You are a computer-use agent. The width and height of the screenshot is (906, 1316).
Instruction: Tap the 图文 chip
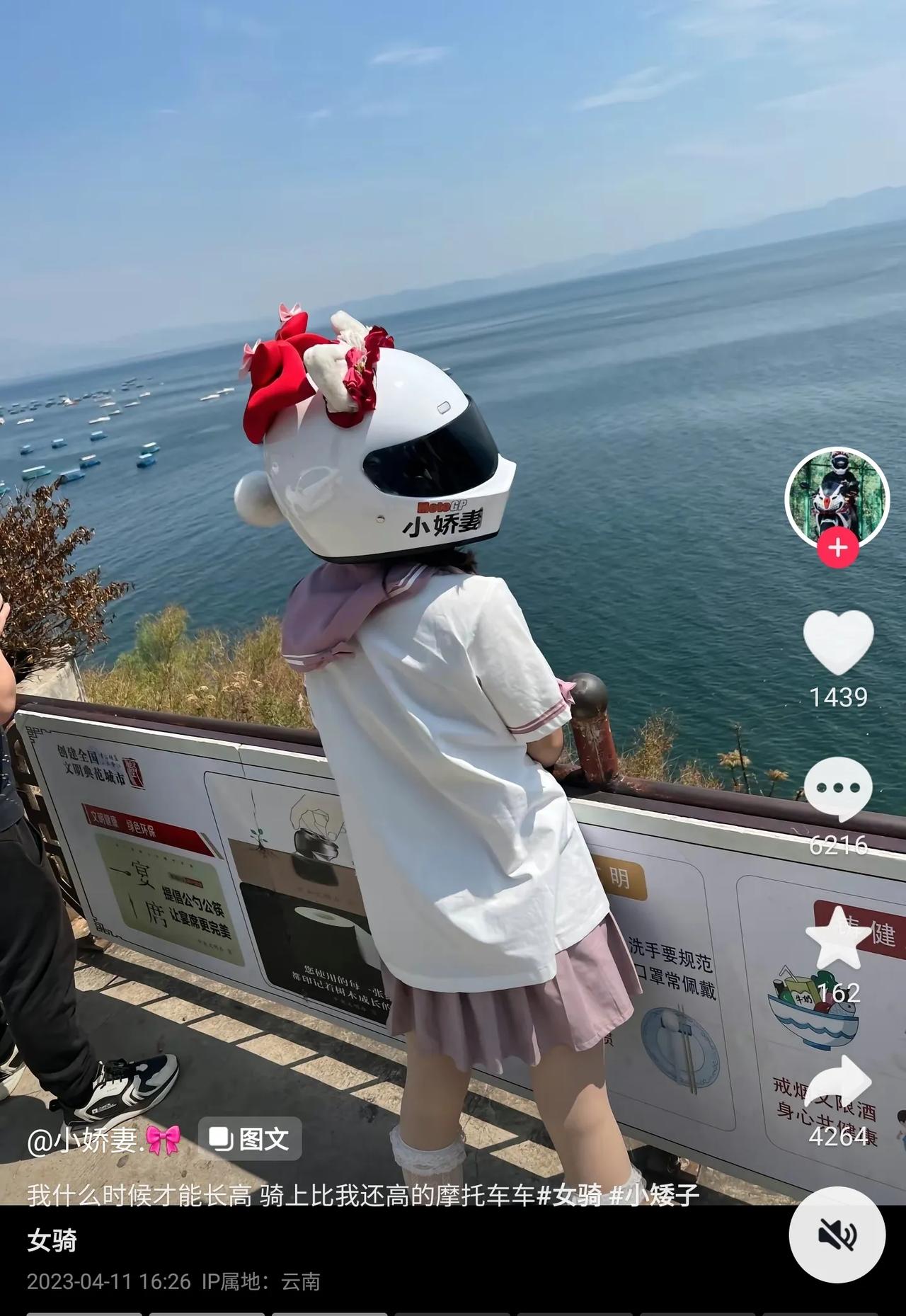(x=251, y=1139)
